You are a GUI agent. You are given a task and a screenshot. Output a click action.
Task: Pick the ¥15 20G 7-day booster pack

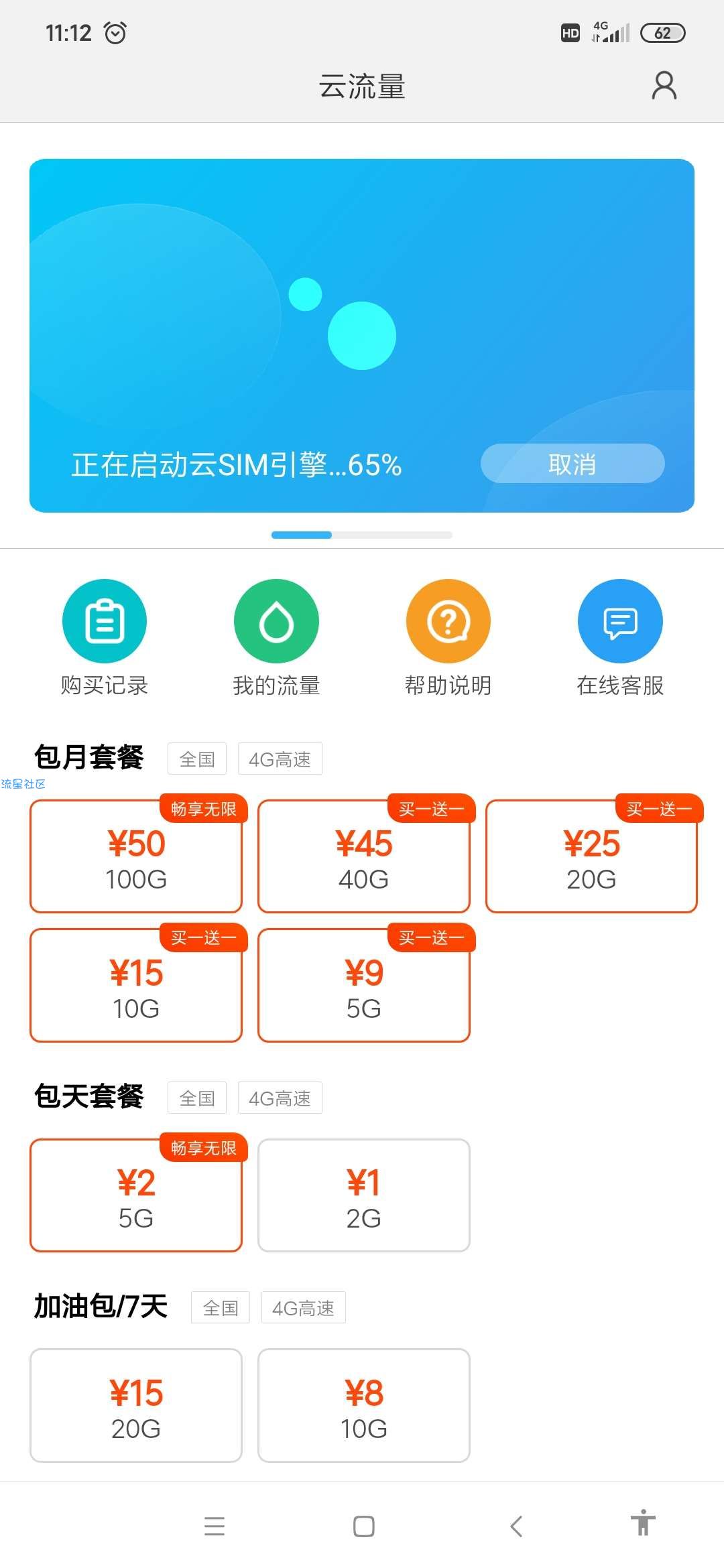(136, 1406)
